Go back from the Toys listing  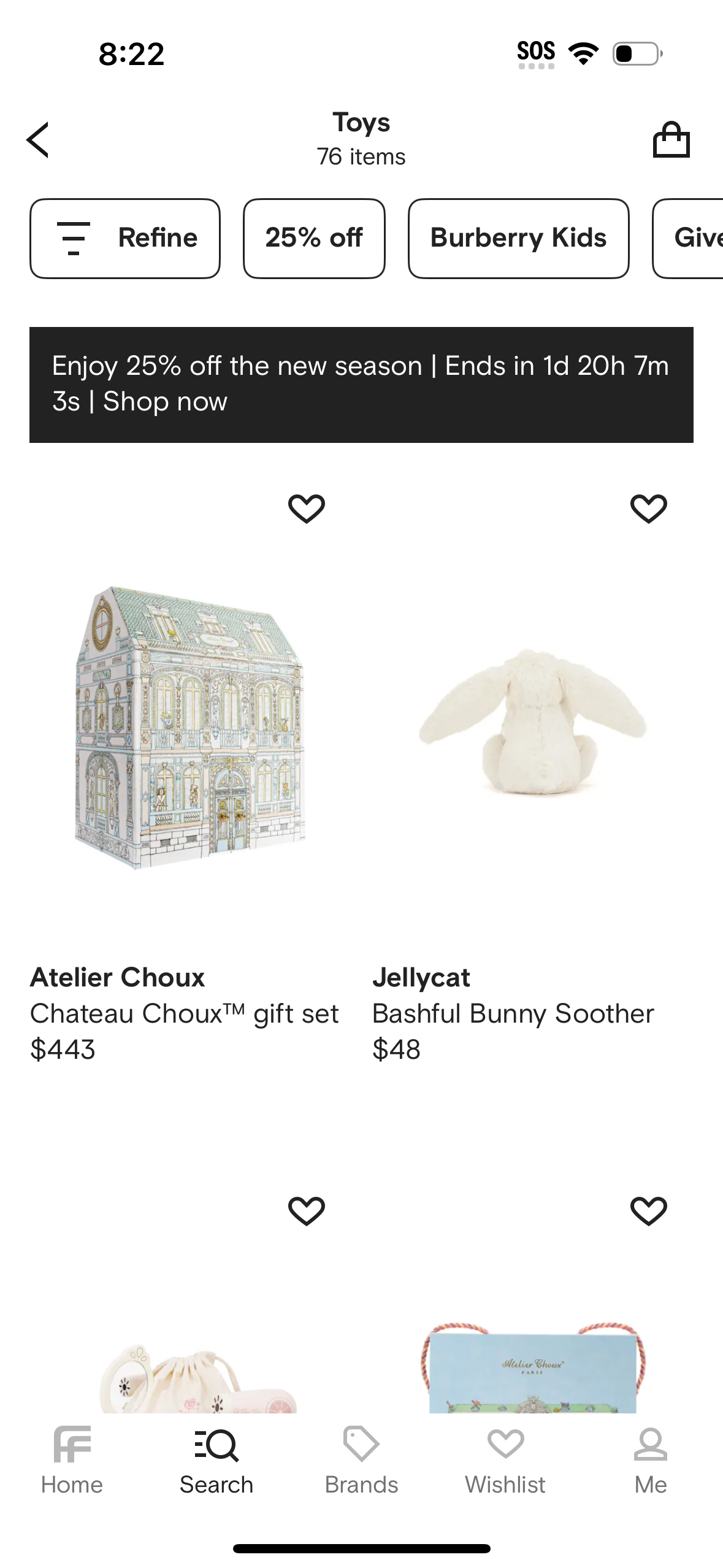pos(38,140)
